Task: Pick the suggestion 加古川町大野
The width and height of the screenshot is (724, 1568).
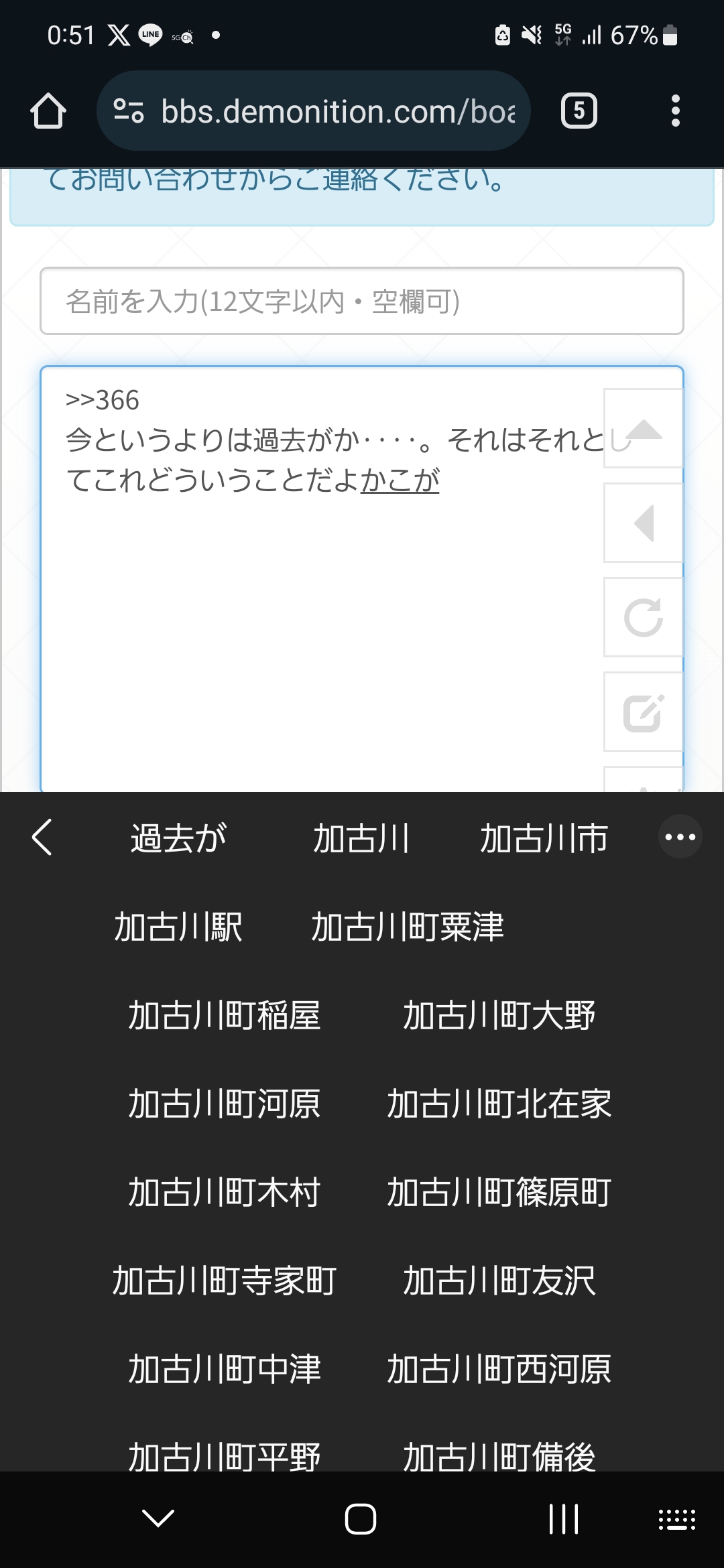Action: point(499,1015)
